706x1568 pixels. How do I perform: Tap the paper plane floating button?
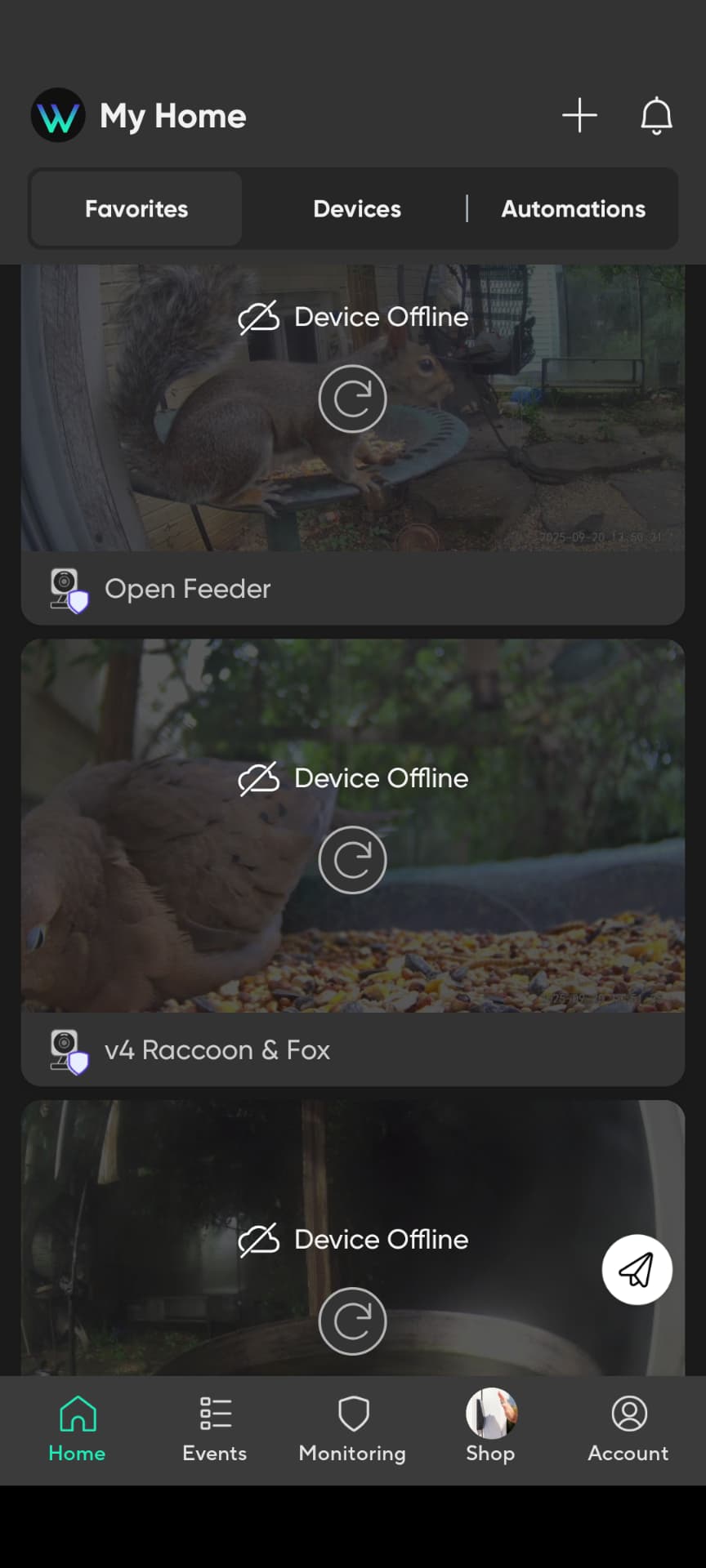637,1269
